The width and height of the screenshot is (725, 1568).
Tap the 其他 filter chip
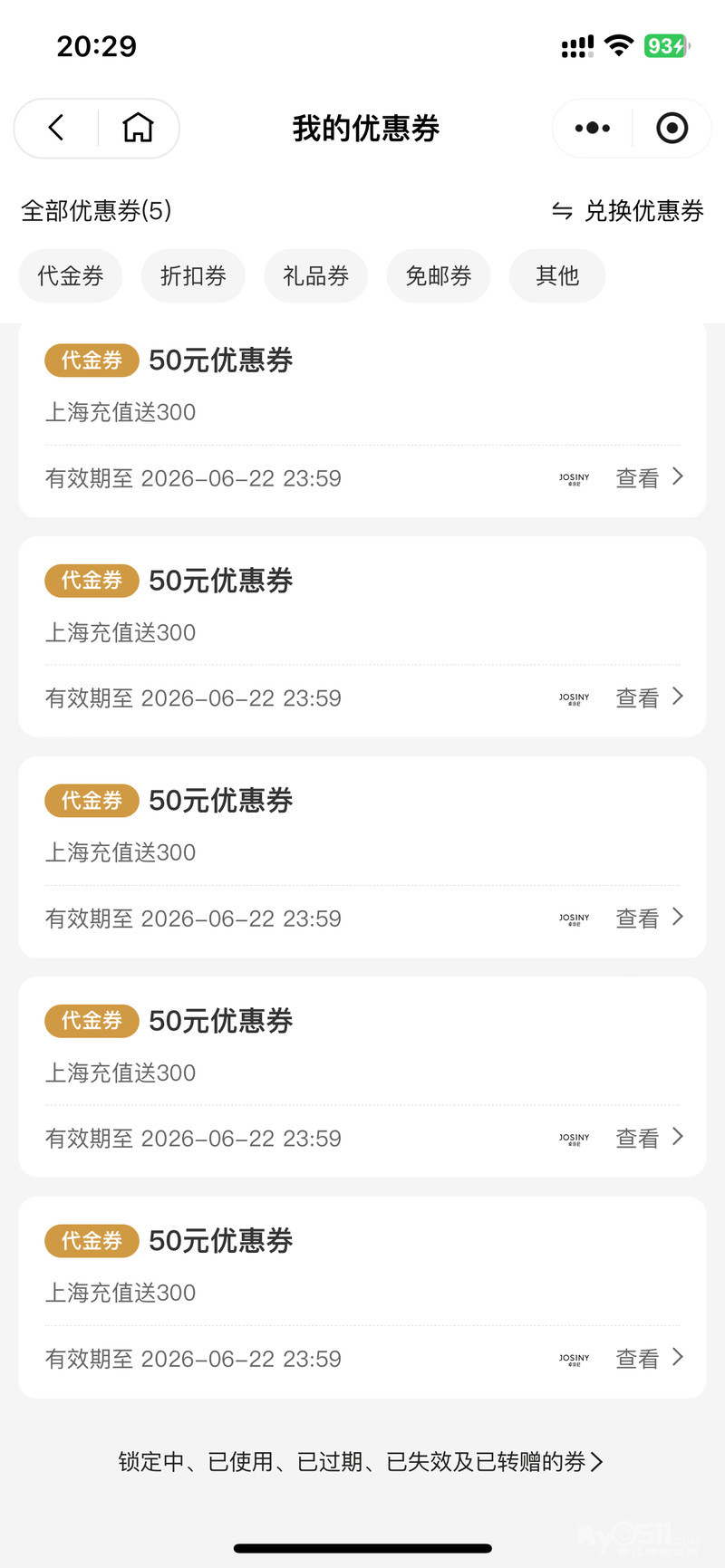557,276
